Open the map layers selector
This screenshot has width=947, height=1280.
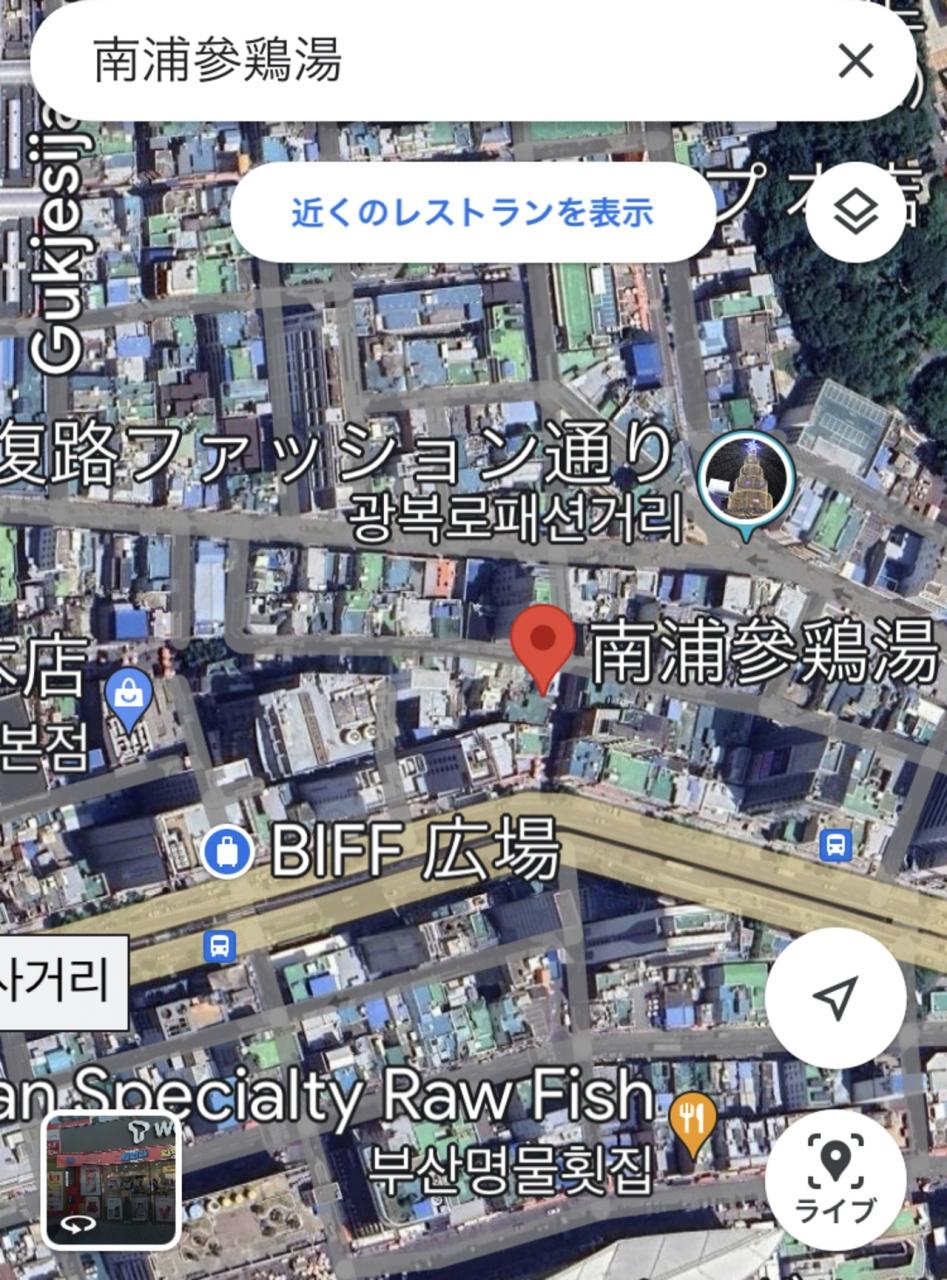(x=856, y=212)
